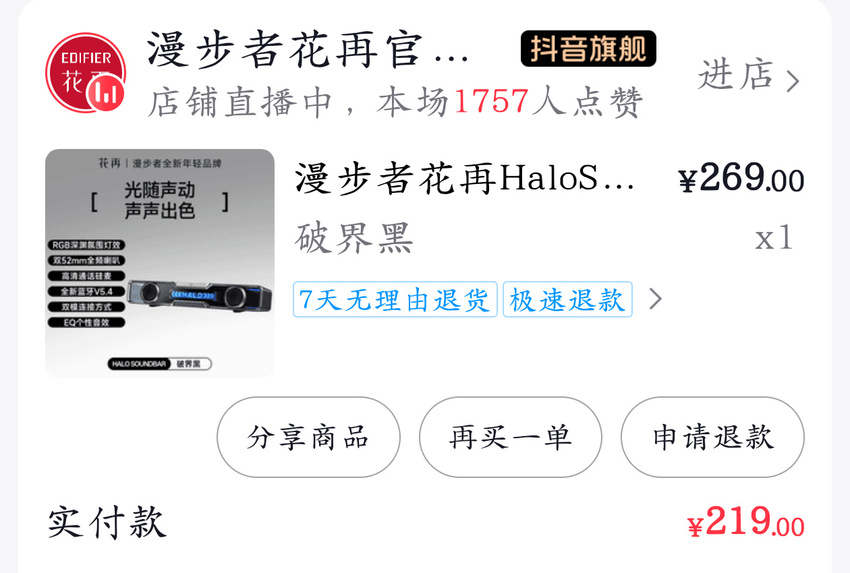Expand the 7天无理由退货 service details
Screen dimensions: 850x573
tap(395, 299)
